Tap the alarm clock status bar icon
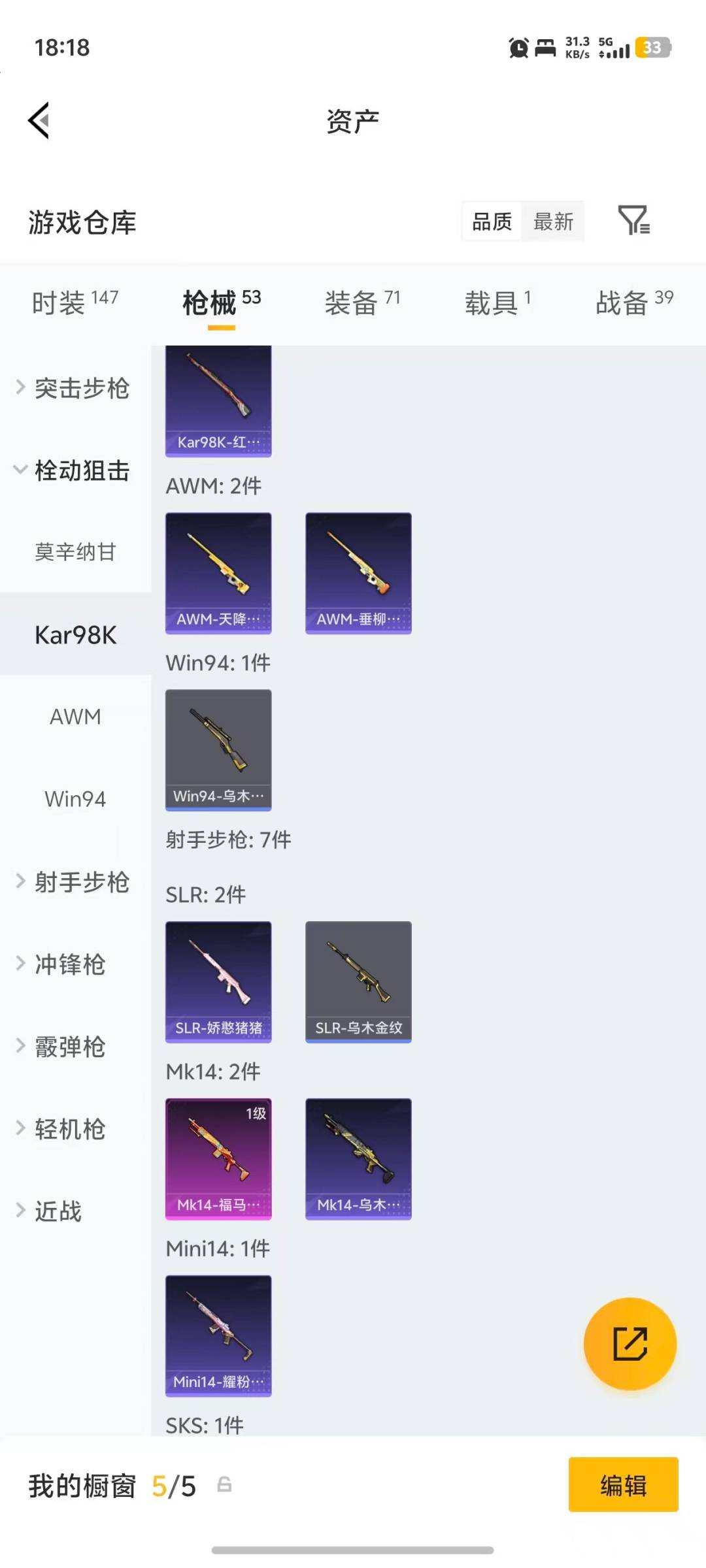 pyautogui.click(x=516, y=48)
